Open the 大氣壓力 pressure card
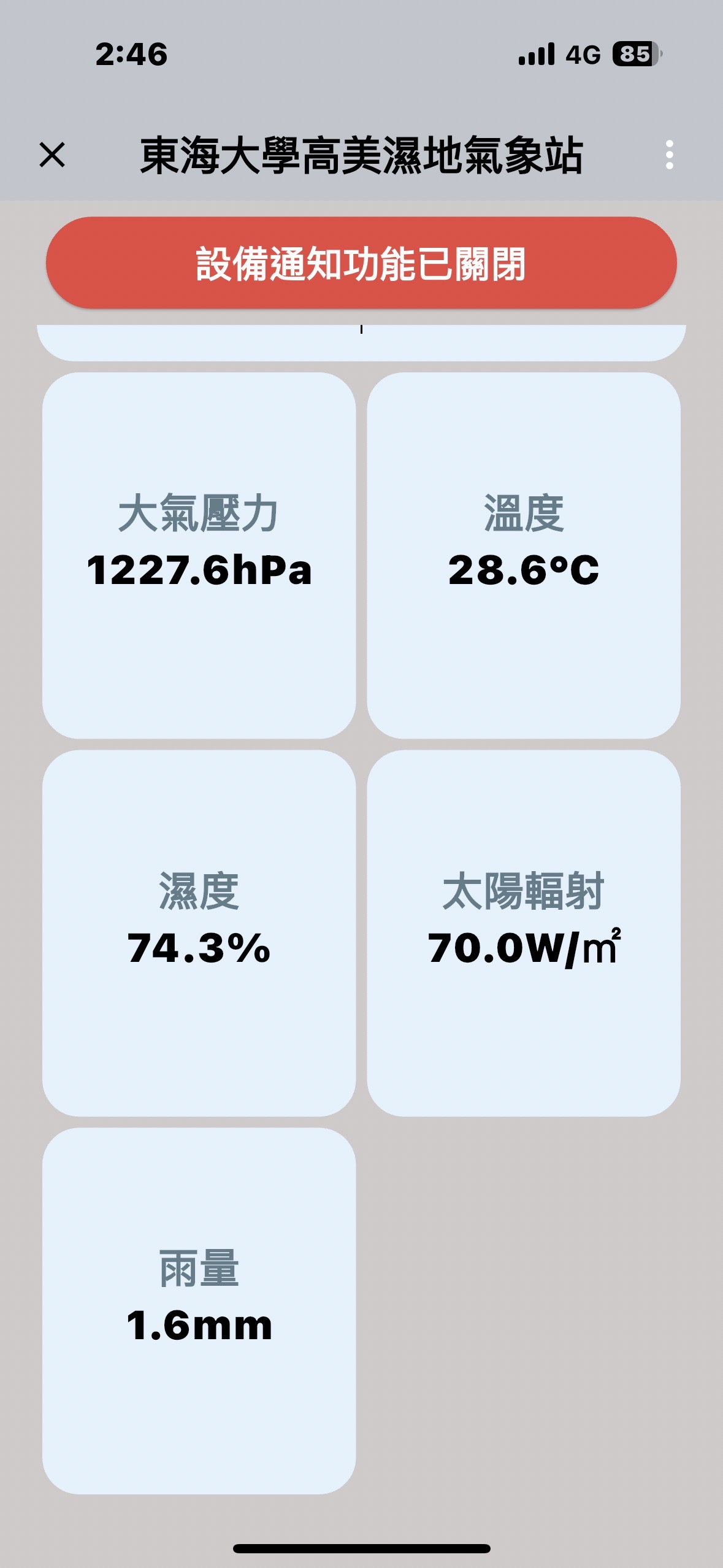 coord(199,555)
